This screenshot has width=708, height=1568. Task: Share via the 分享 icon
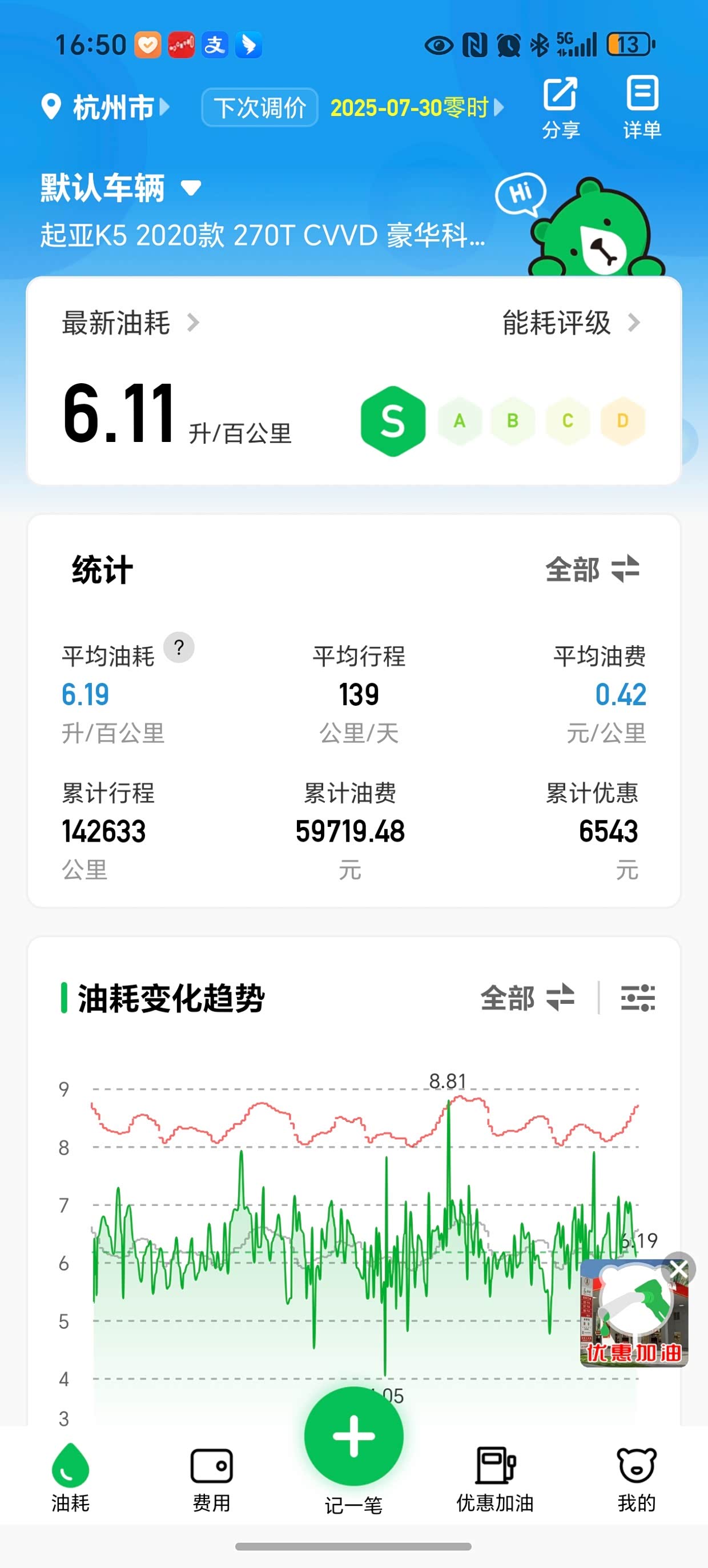pos(561,107)
